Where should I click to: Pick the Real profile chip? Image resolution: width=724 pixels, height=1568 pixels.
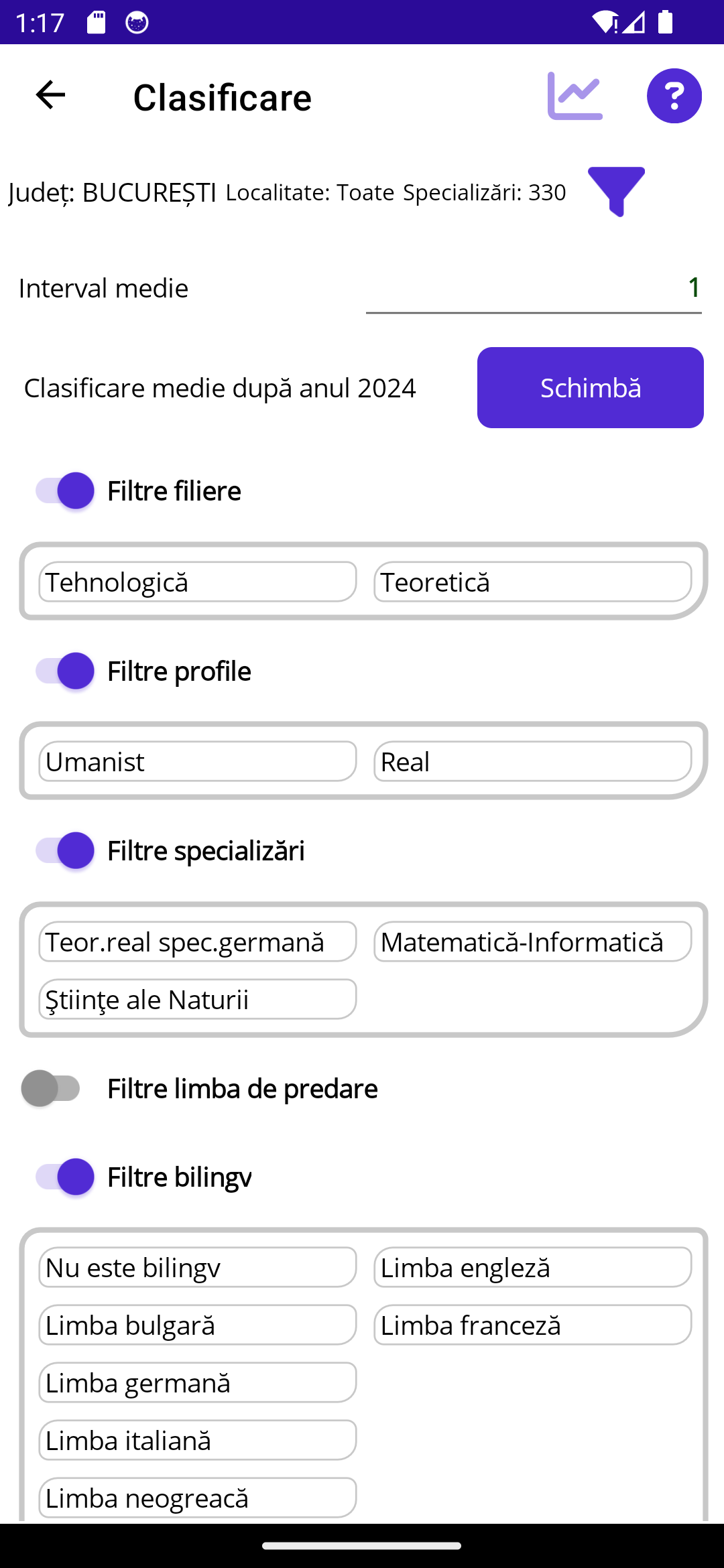coord(532,761)
